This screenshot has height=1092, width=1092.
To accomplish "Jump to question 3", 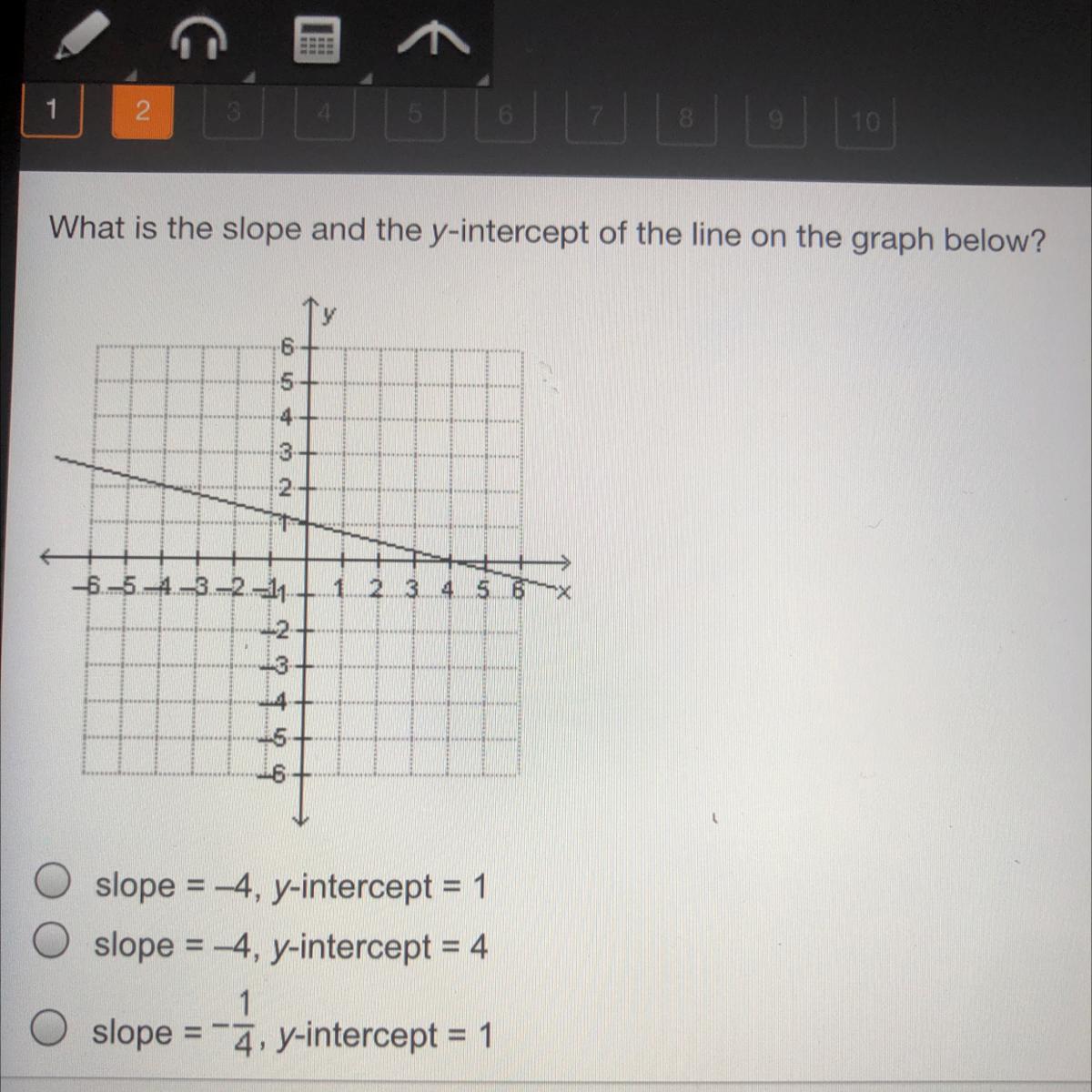I will click(x=233, y=114).
